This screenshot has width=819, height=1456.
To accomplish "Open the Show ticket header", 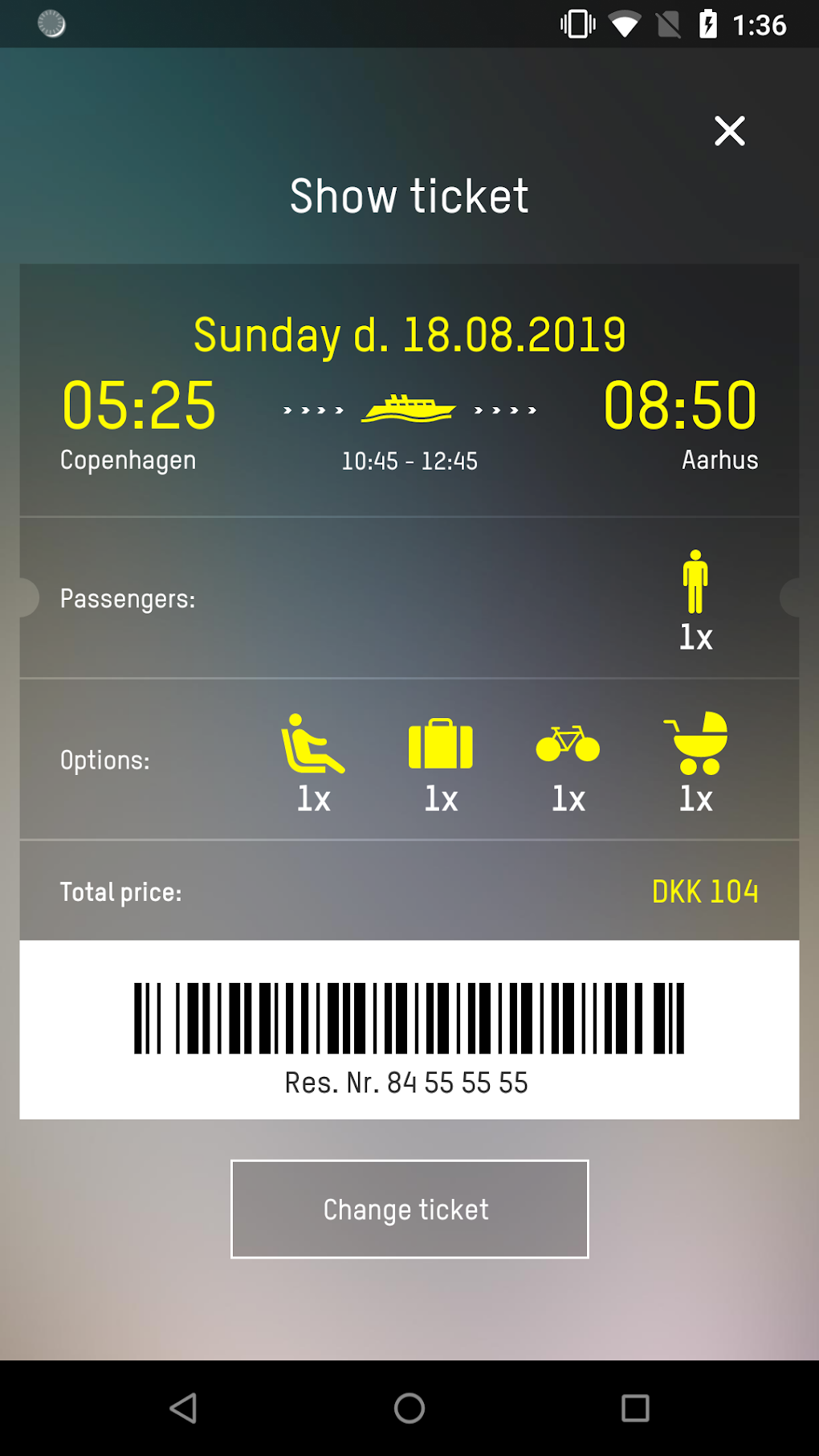I will coord(409,195).
